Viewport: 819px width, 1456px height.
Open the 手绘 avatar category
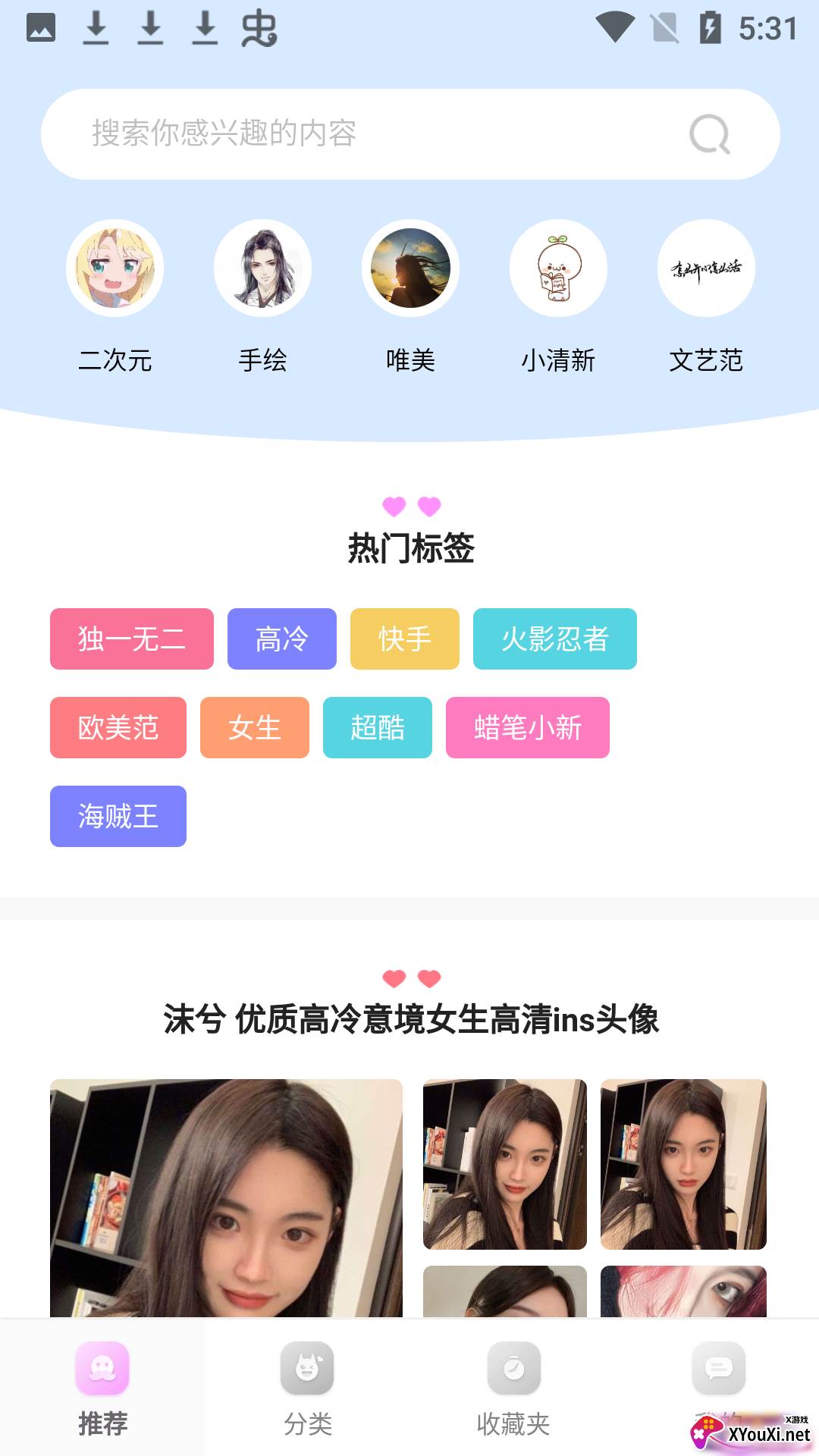(262, 269)
